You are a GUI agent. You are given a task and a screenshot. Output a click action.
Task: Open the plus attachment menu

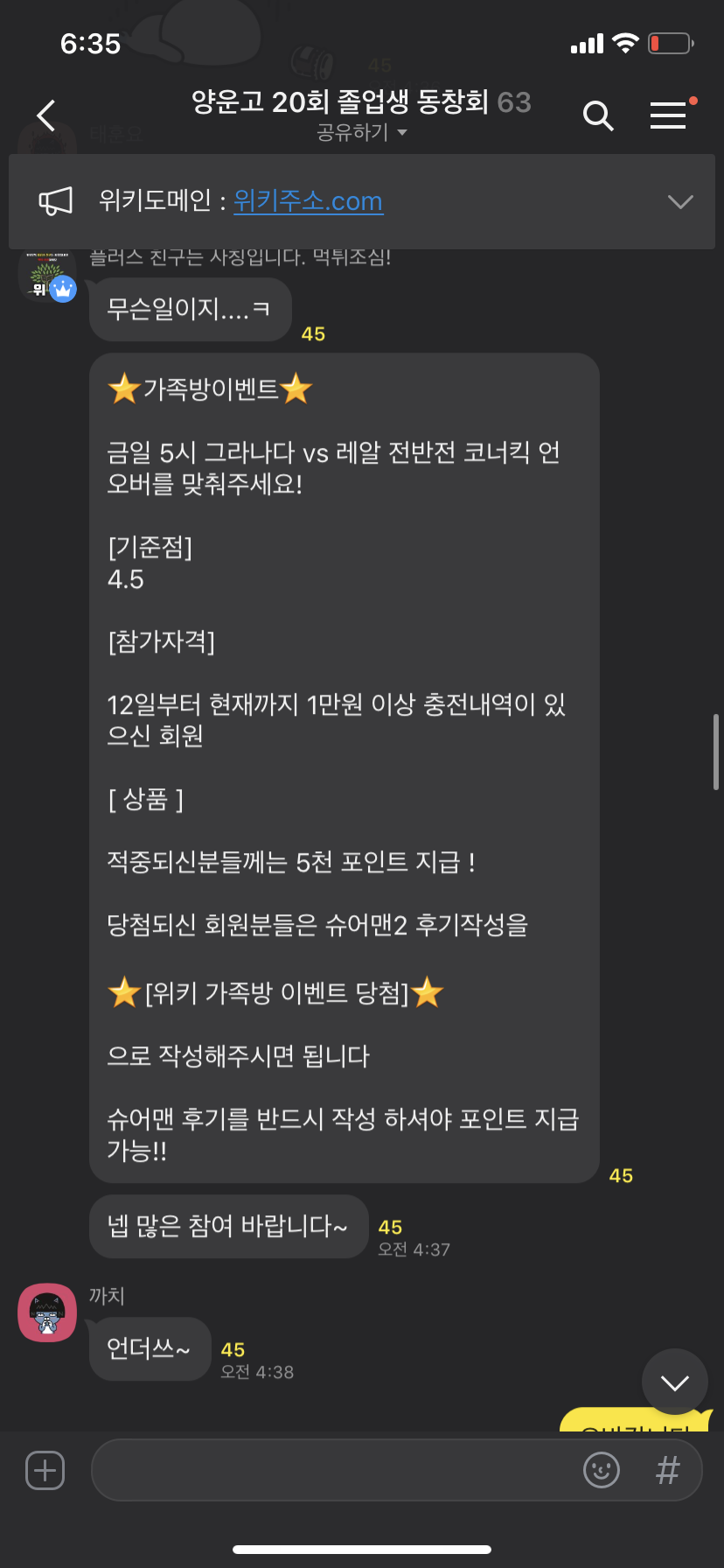(45, 1470)
